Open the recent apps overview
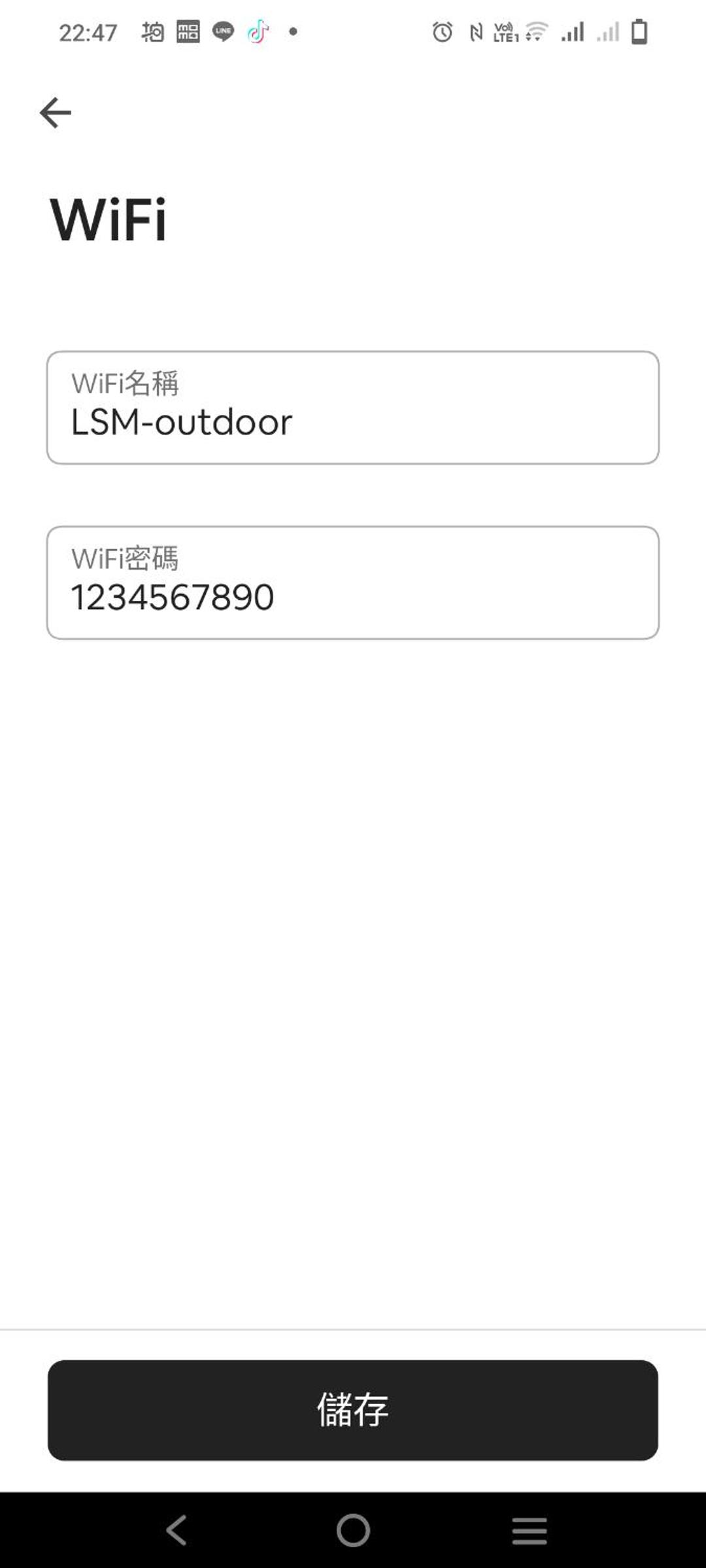Screen dimensions: 706x1568 click(529, 1530)
